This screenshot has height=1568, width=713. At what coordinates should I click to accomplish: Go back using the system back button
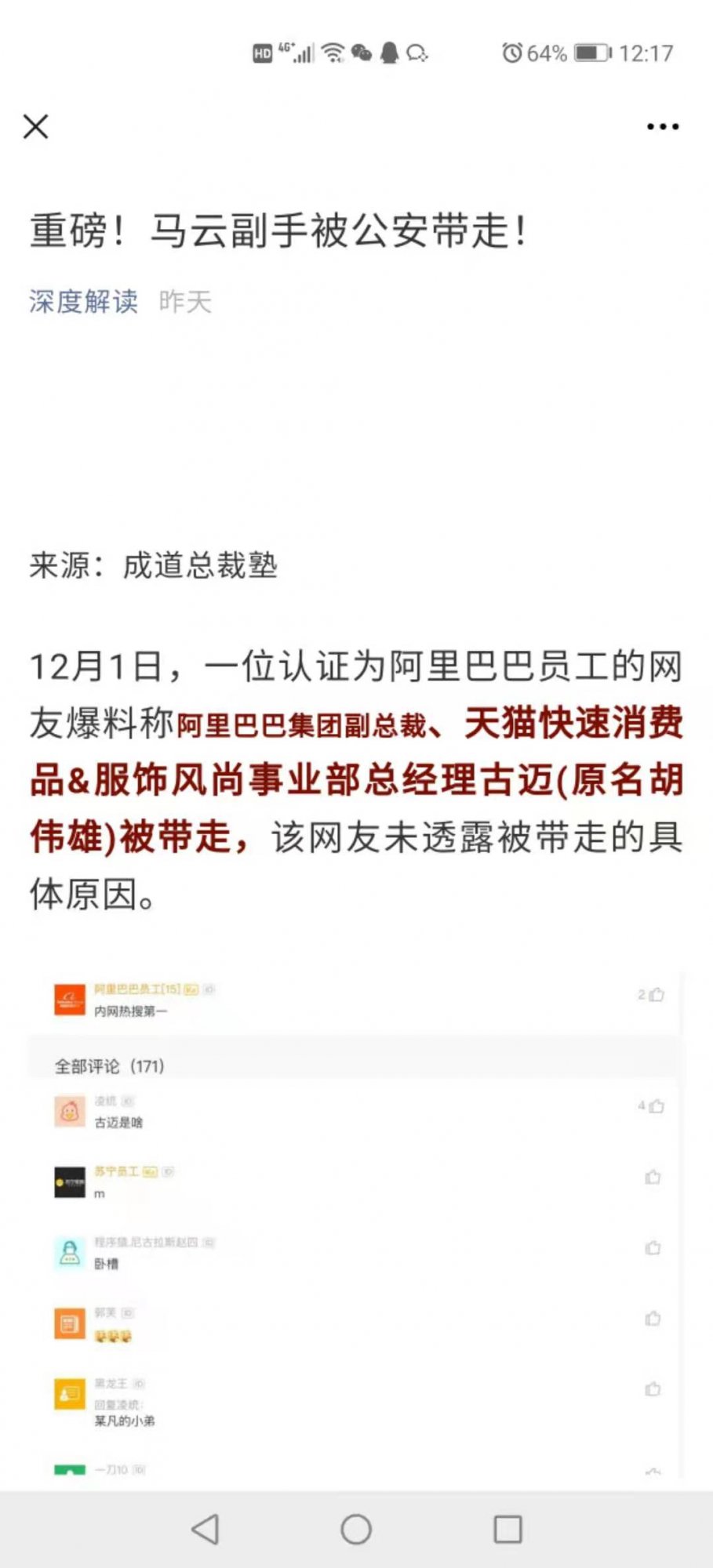[x=206, y=1529]
